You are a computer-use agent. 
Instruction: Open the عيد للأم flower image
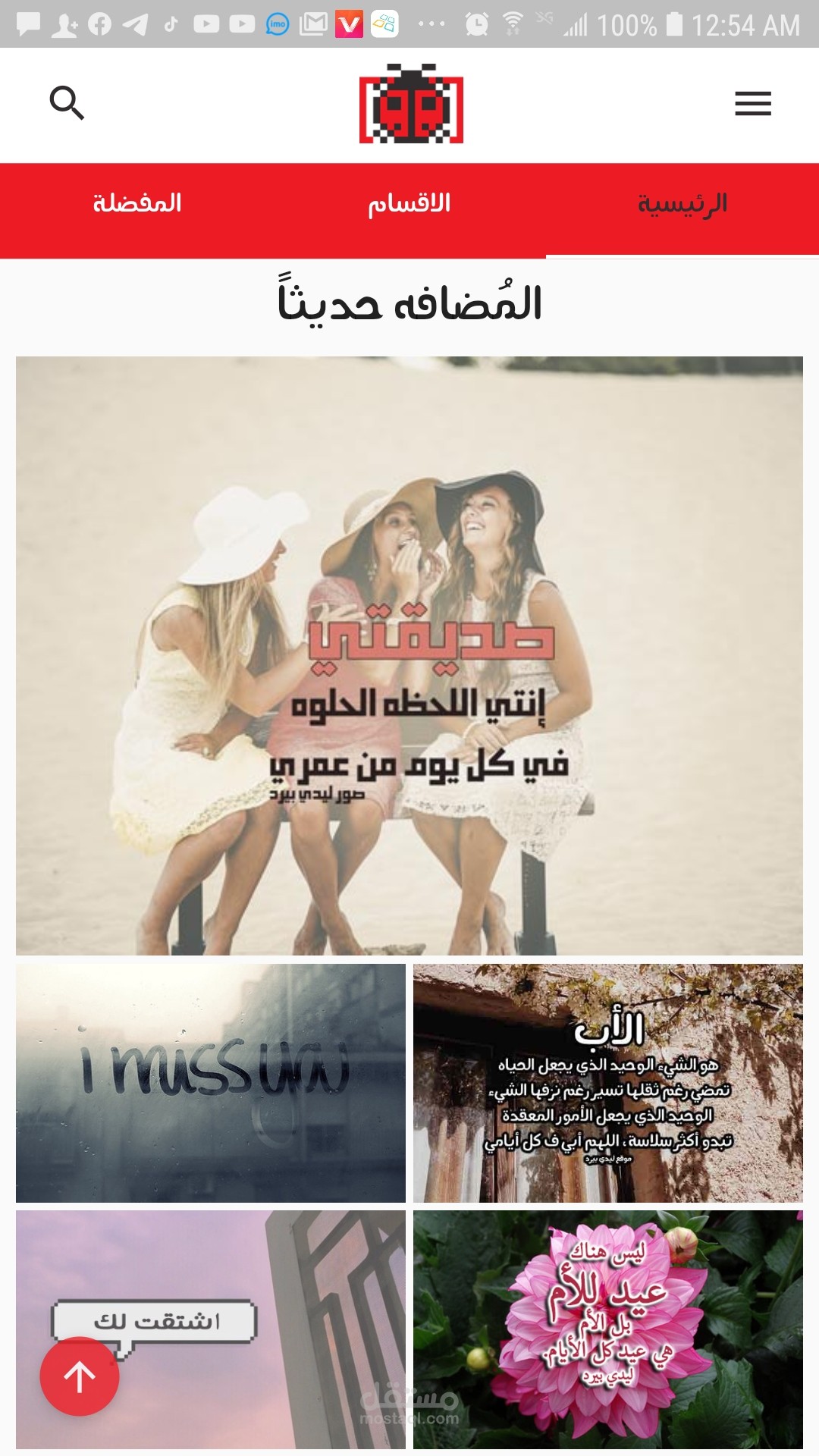[x=607, y=1329]
